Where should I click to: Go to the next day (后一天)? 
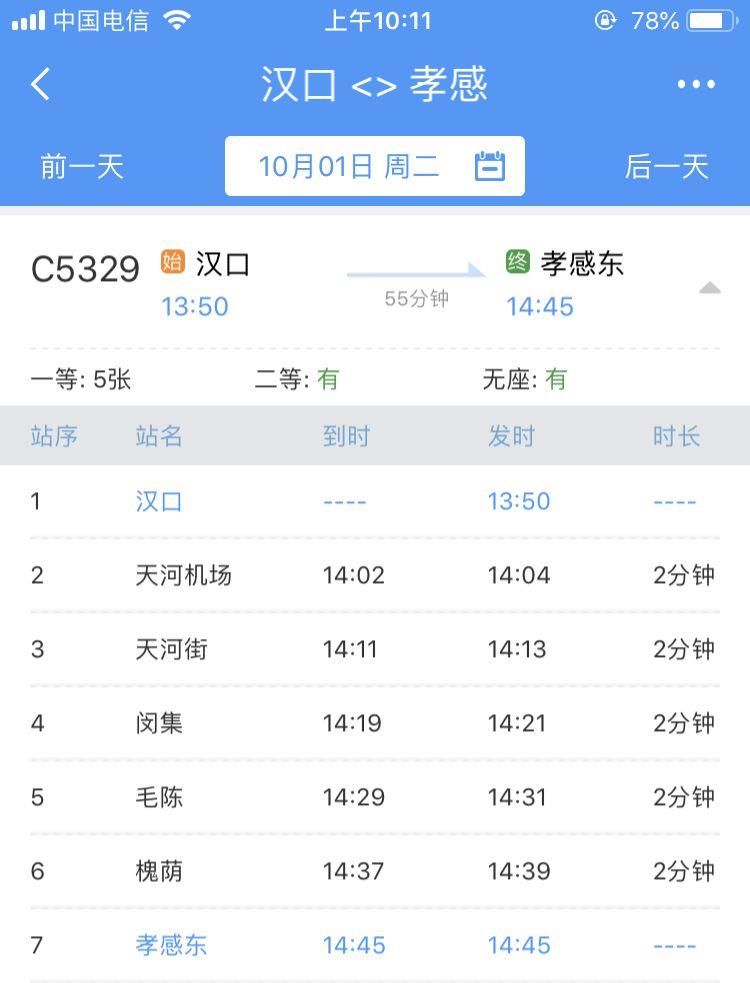click(666, 166)
